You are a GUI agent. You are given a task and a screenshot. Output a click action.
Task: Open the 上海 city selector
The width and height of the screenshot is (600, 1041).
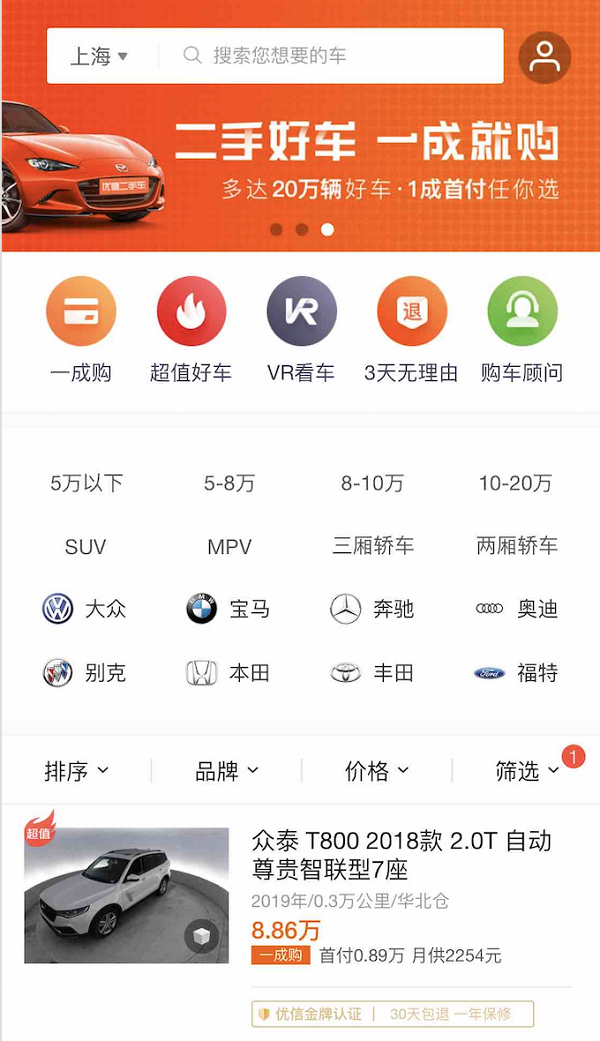pos(99,56)
